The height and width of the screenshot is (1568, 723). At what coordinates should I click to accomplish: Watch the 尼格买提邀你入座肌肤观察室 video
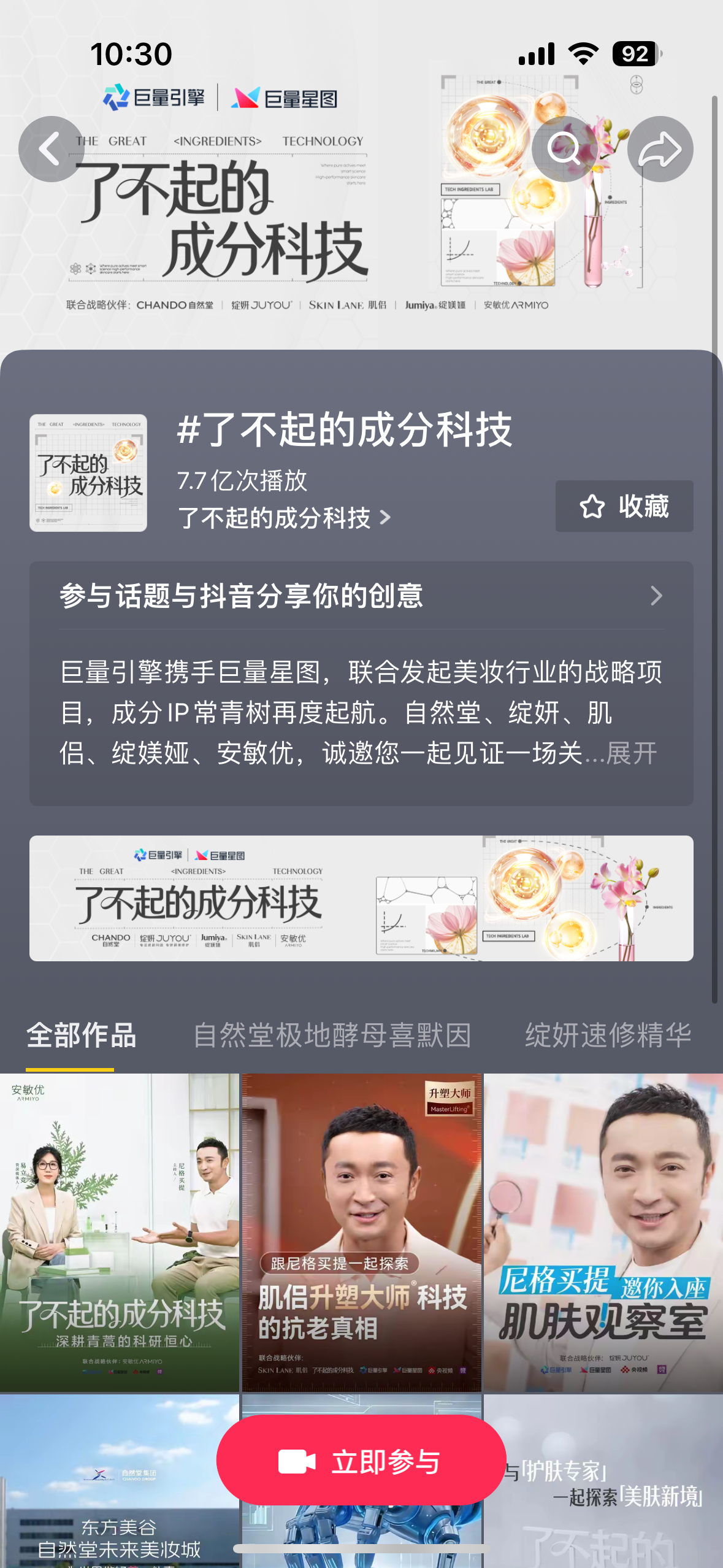[603, 1232]
